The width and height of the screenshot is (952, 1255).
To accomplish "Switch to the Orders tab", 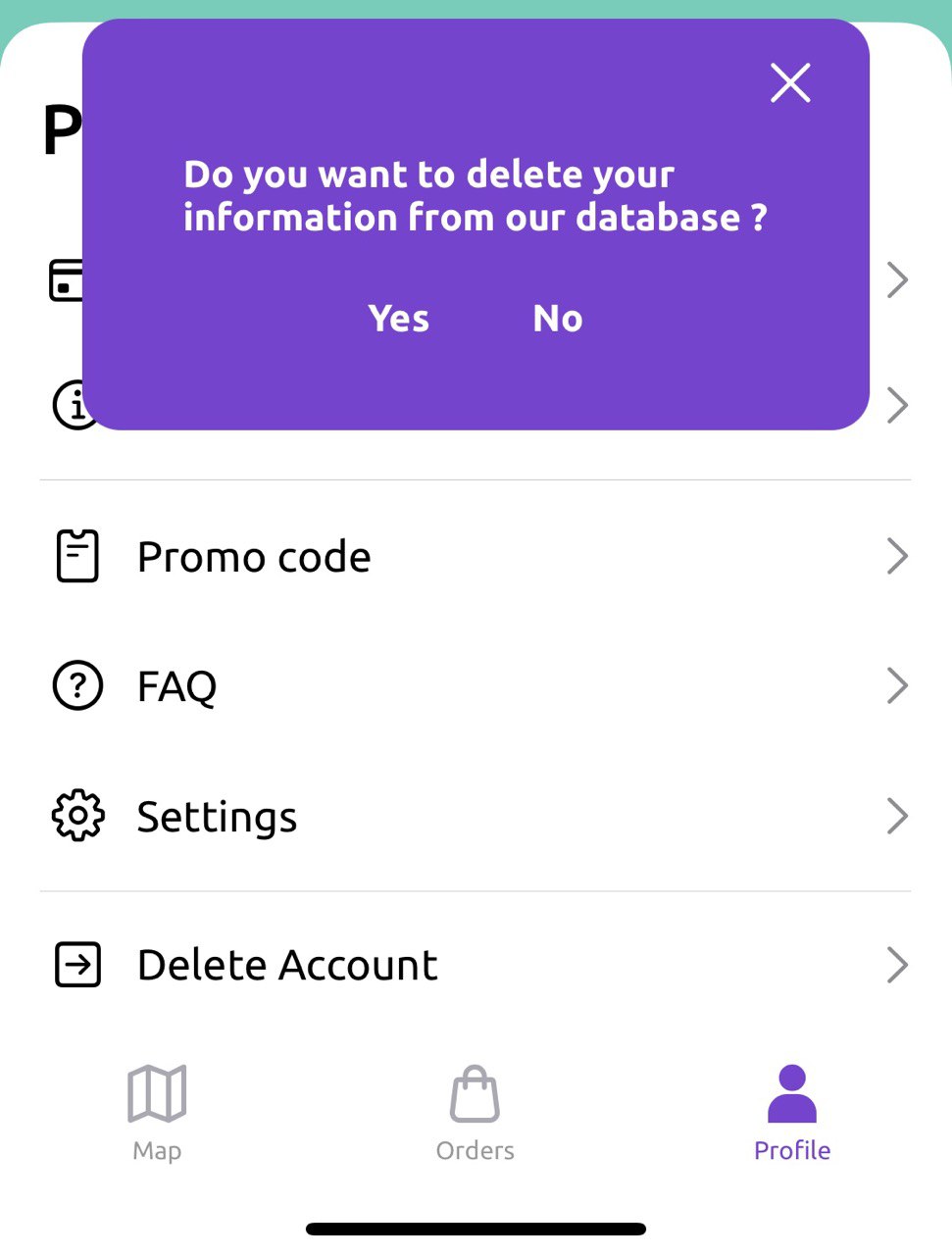I will 476,1113.
